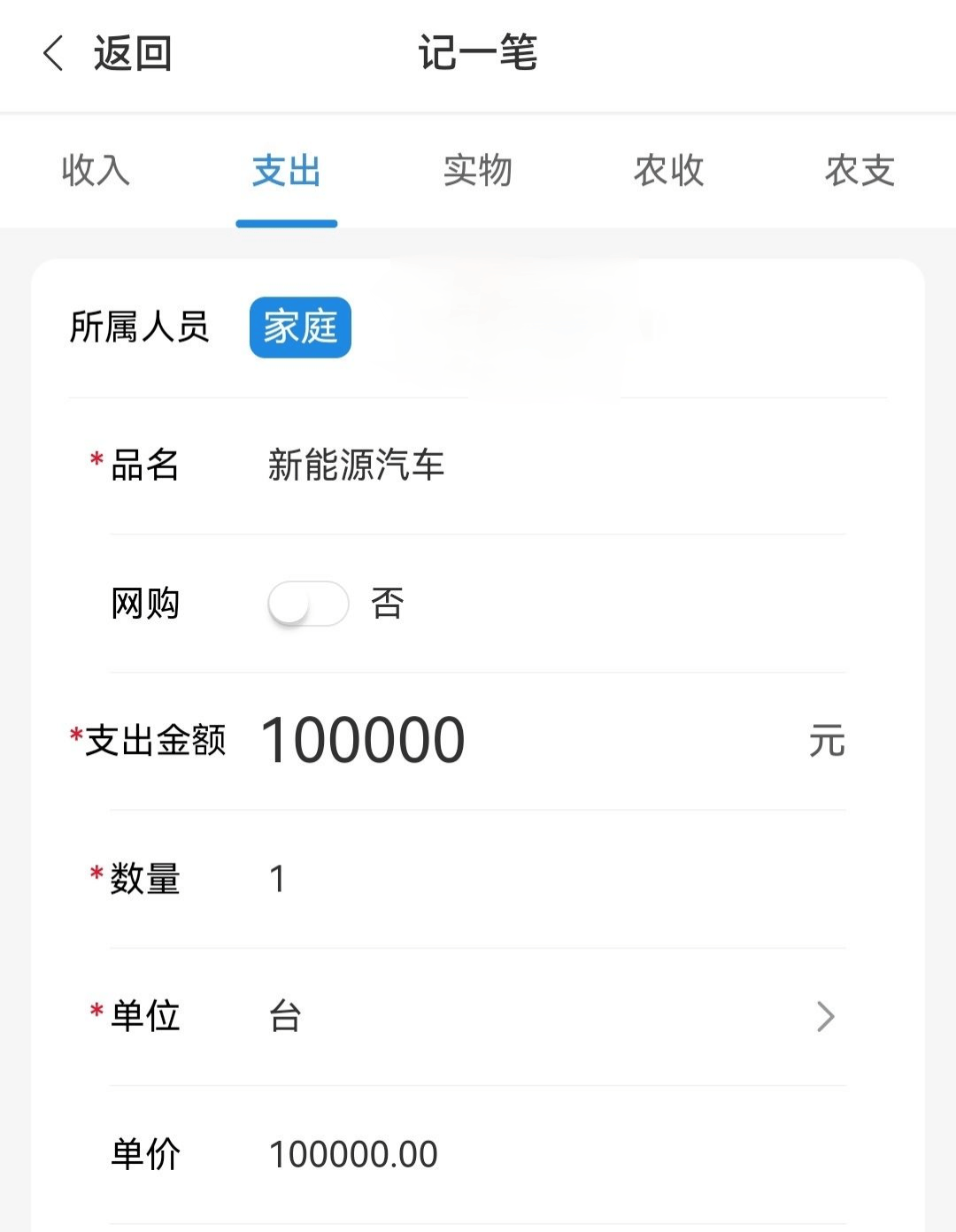The width and height of the screenshot is (956, 1232).
Task: Select the 支出 tab
Action: [286, 170]
